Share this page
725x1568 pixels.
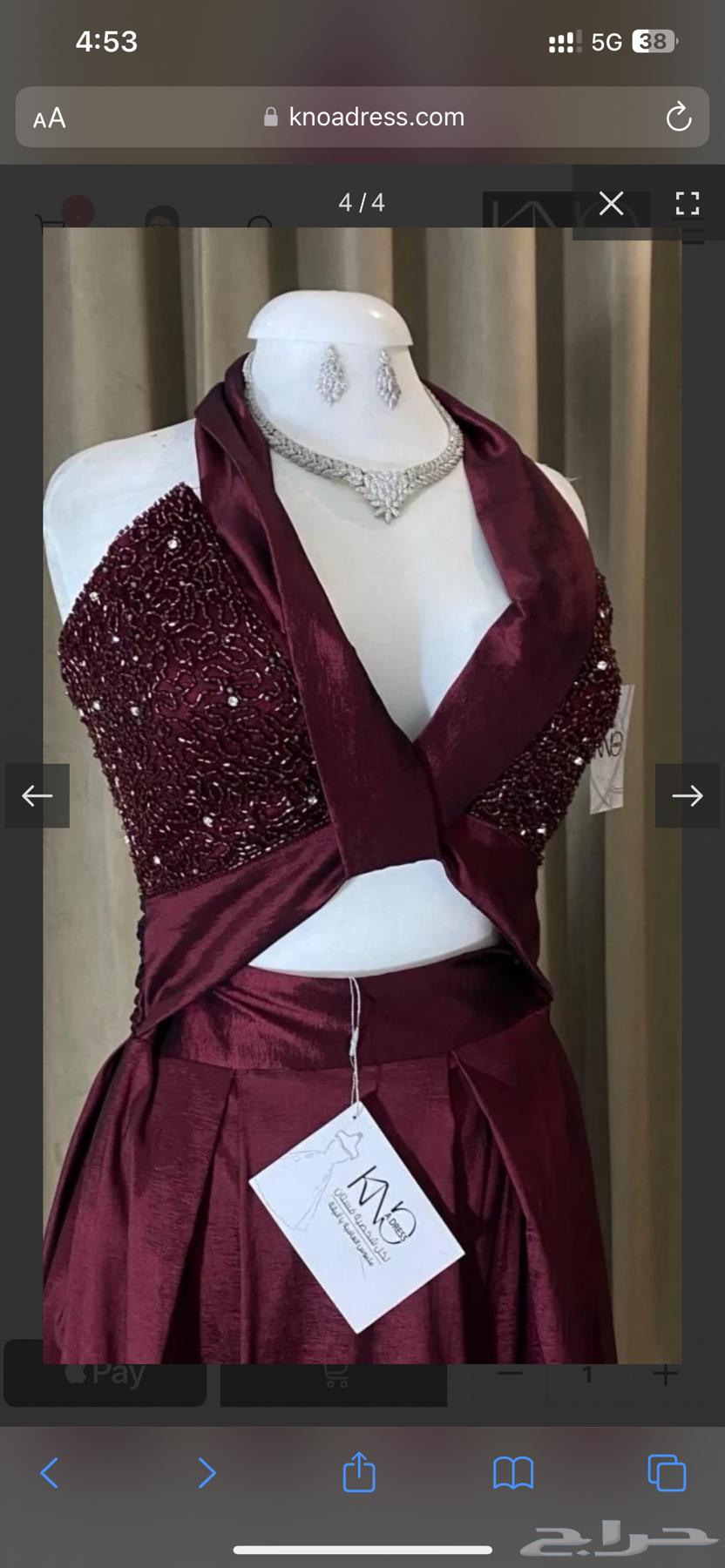pos(359,1472)
